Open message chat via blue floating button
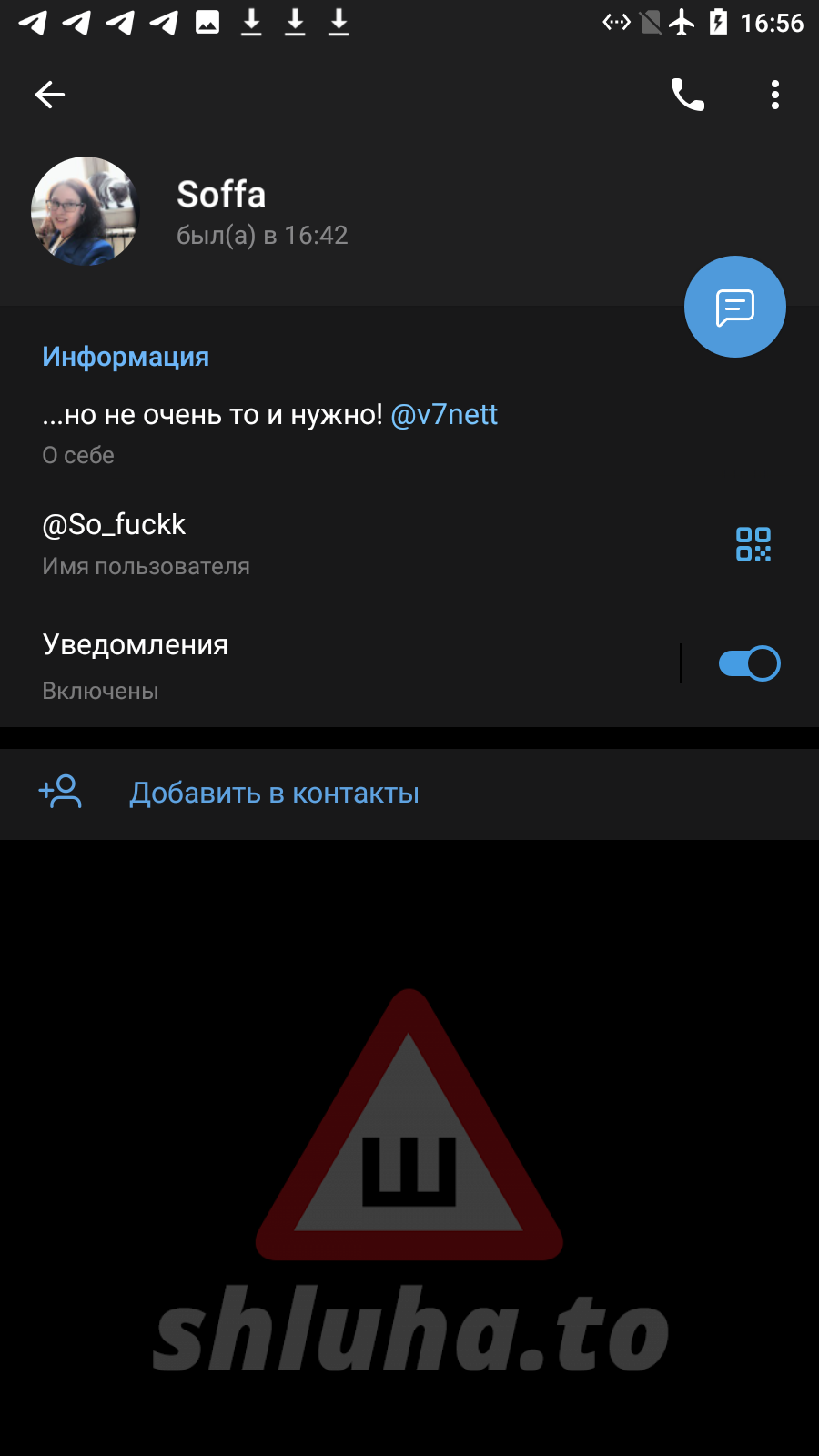Screen dimensions: 819x1456 pos(734,307)
